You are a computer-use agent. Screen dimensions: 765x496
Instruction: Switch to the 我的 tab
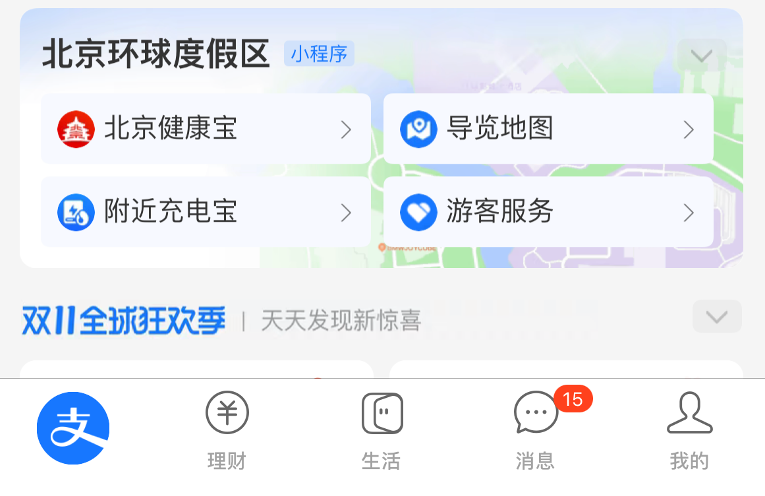[x=689, y=432]
